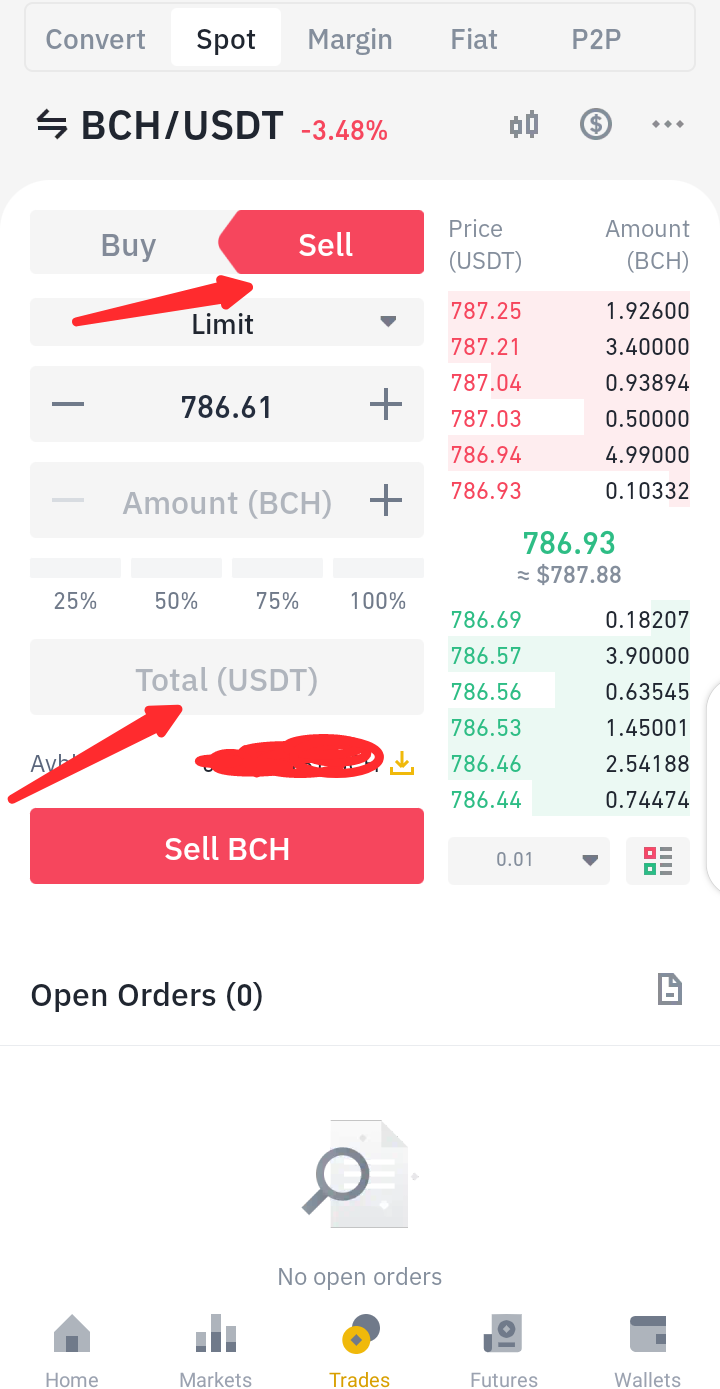Switch to the Margin tab
720x1389 pixels.
(350, 39)
